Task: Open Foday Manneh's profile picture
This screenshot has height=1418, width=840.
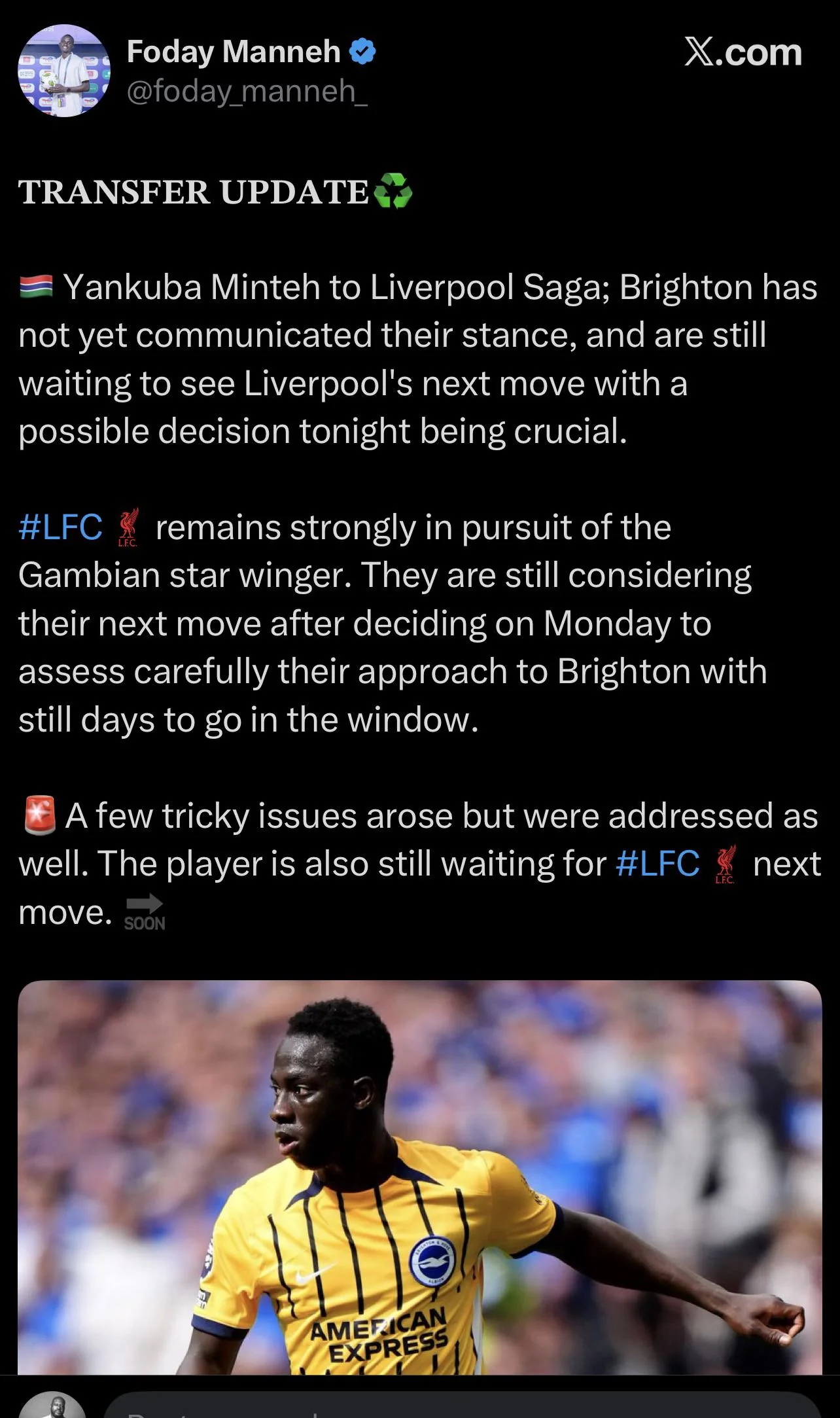Action: 64,71
